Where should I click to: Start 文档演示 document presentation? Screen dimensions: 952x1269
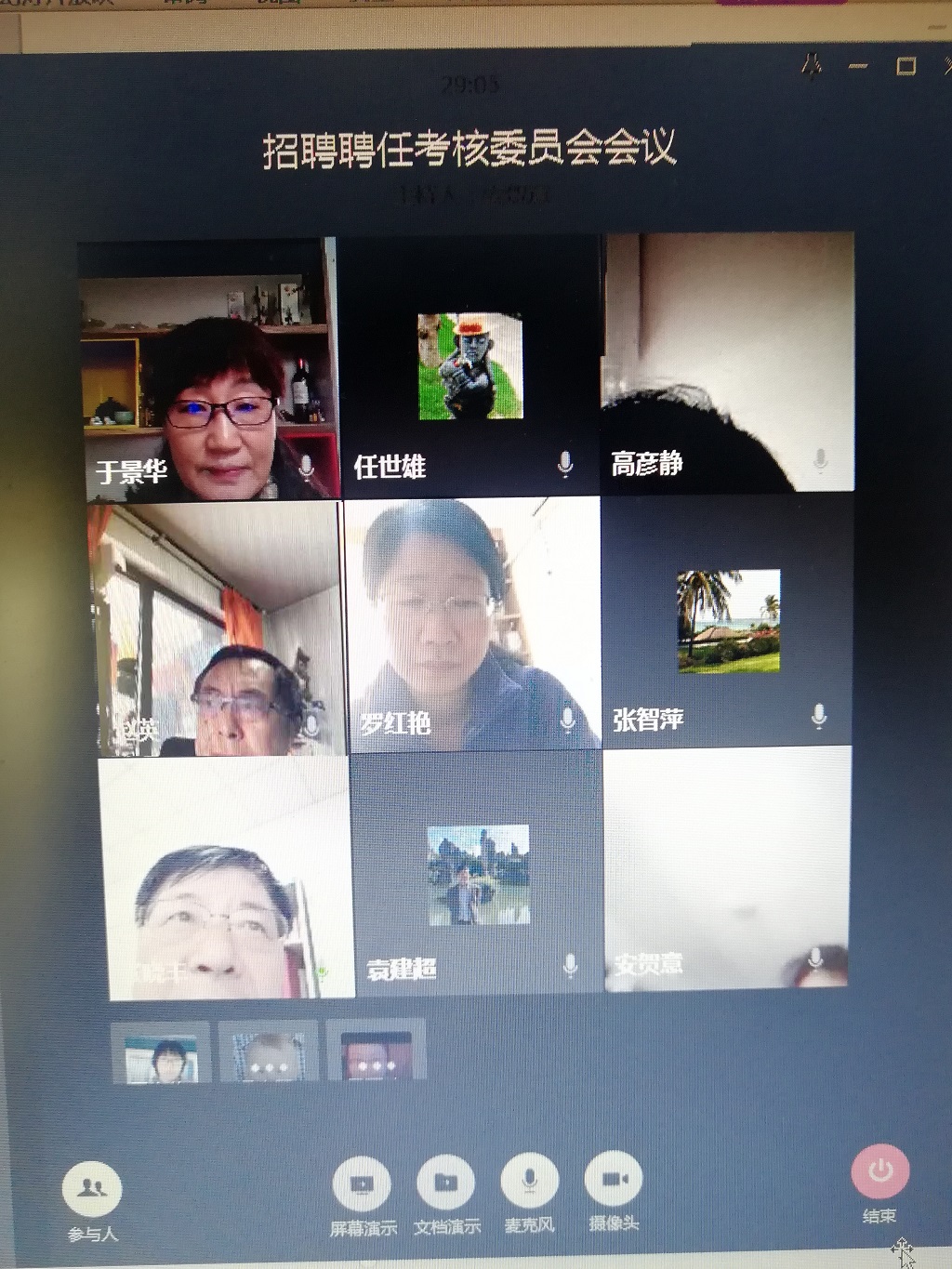(445, 1183)
